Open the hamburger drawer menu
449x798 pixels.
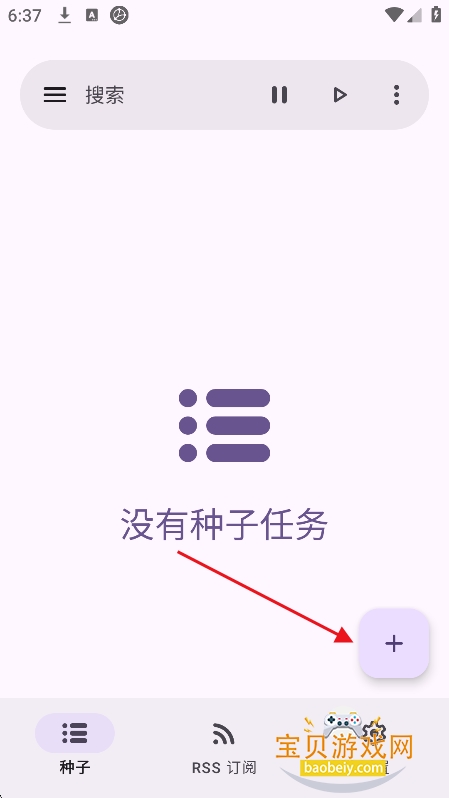55,95
